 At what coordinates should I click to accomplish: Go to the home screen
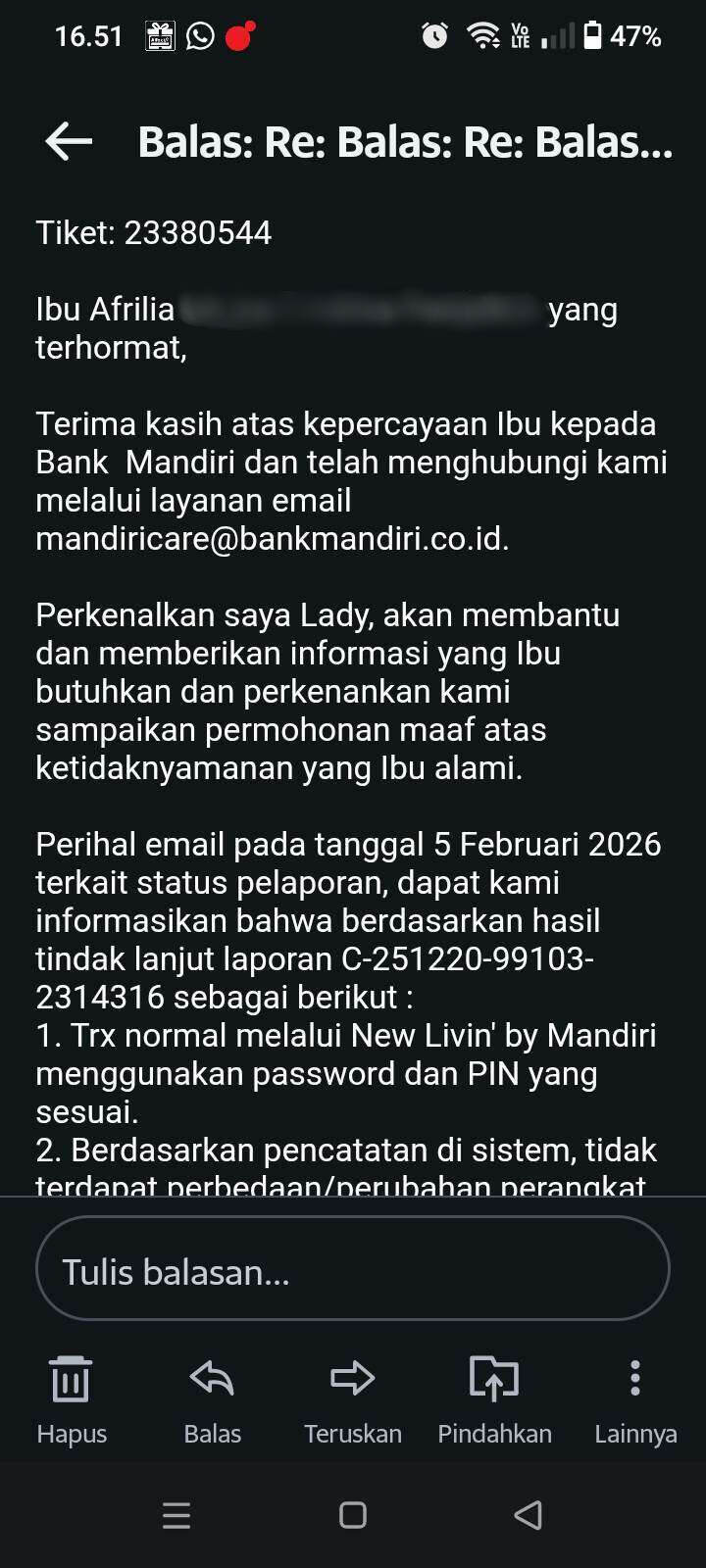[x=352, y=1515]
